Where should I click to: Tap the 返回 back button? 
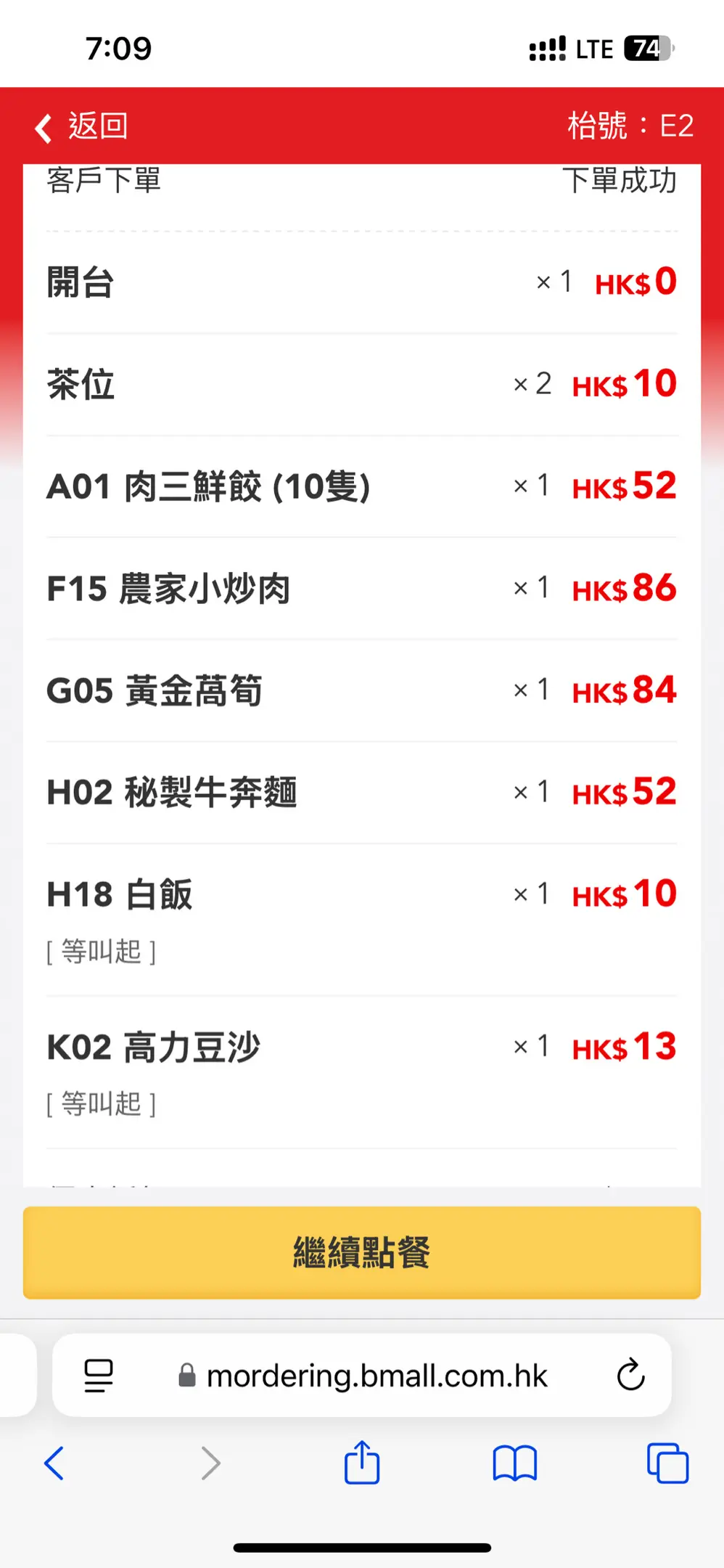click(81, 126)
